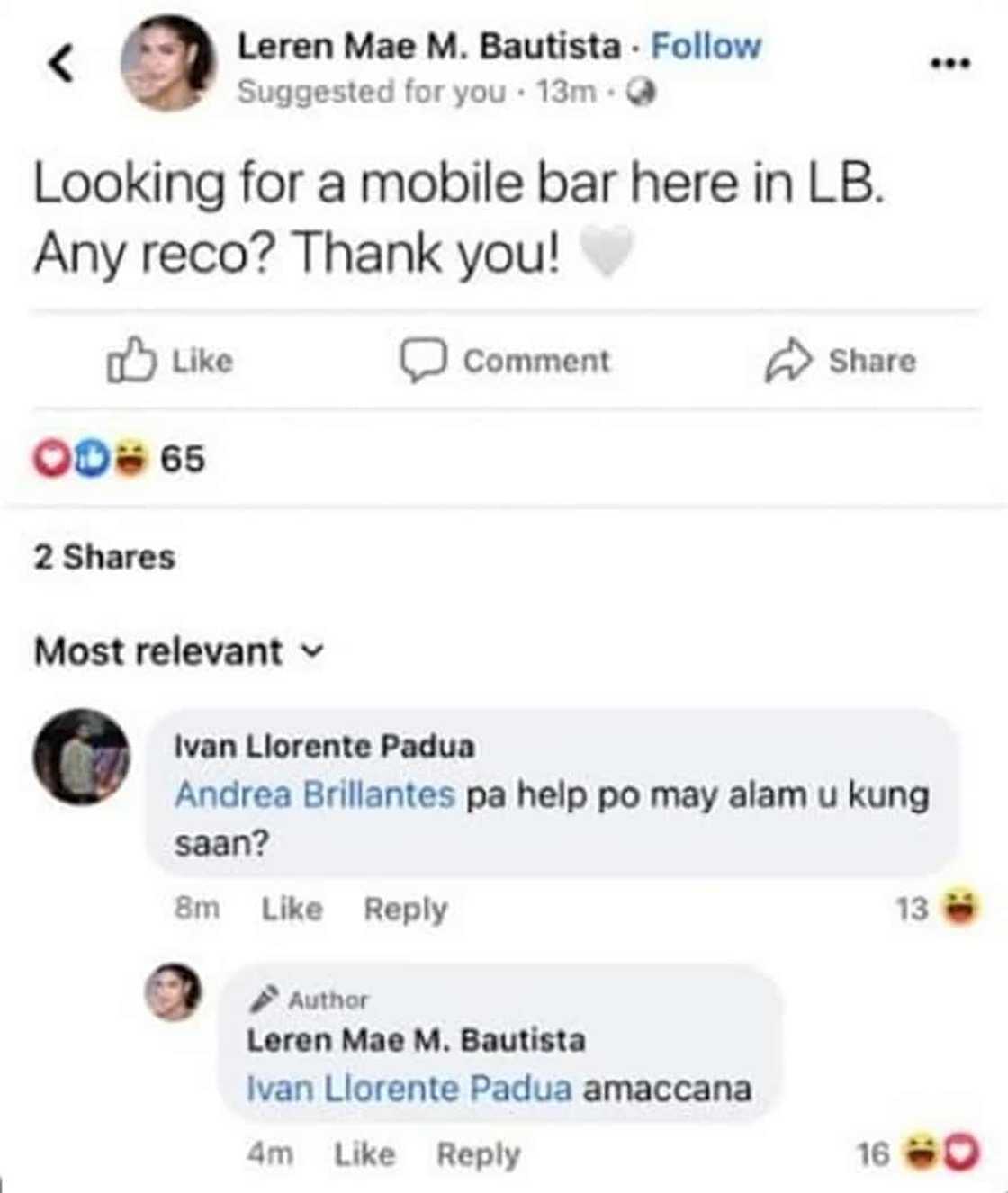Reply to Ivan Llorente Padua's comment
1008x1193 pixels.
(405, 909)
